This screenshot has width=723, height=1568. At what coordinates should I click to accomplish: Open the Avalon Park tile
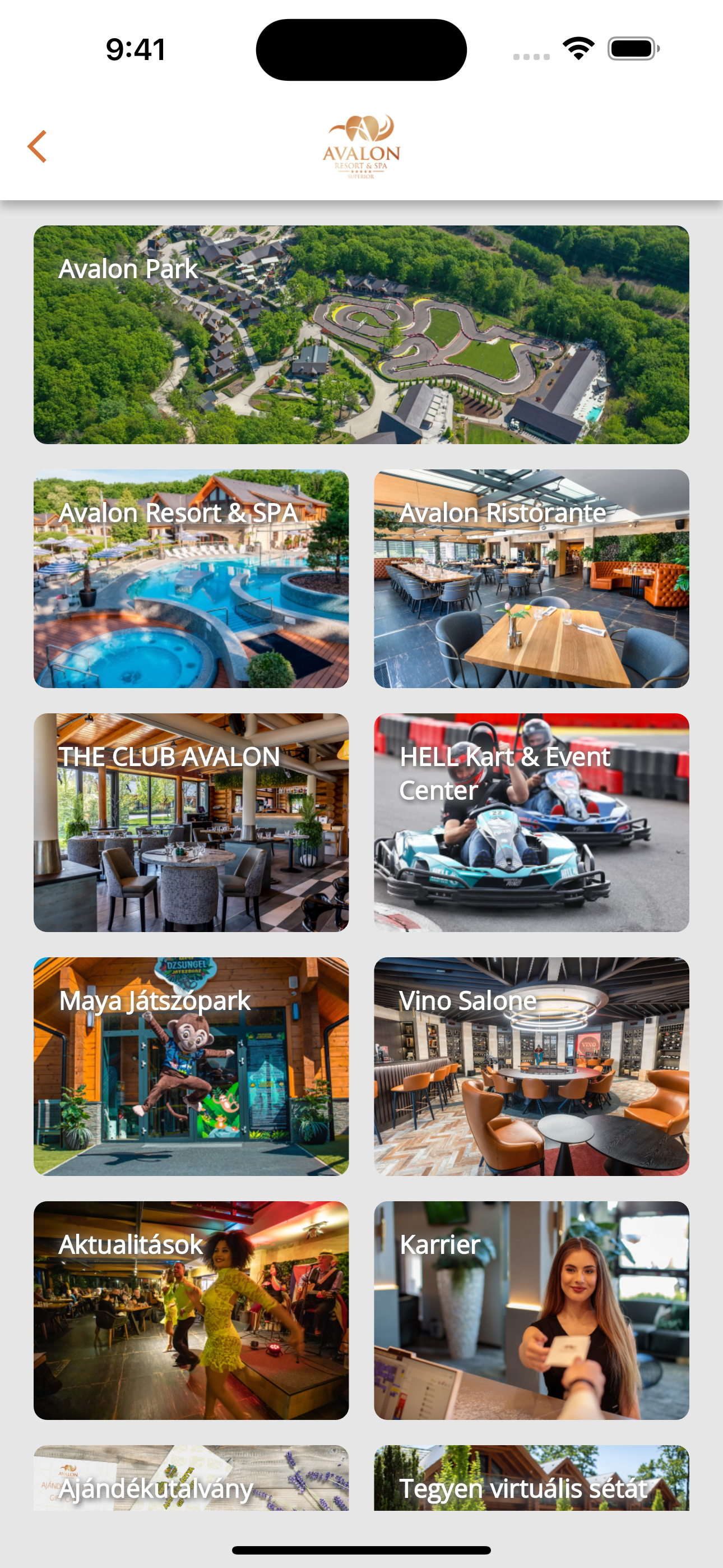tap(361, 335)
